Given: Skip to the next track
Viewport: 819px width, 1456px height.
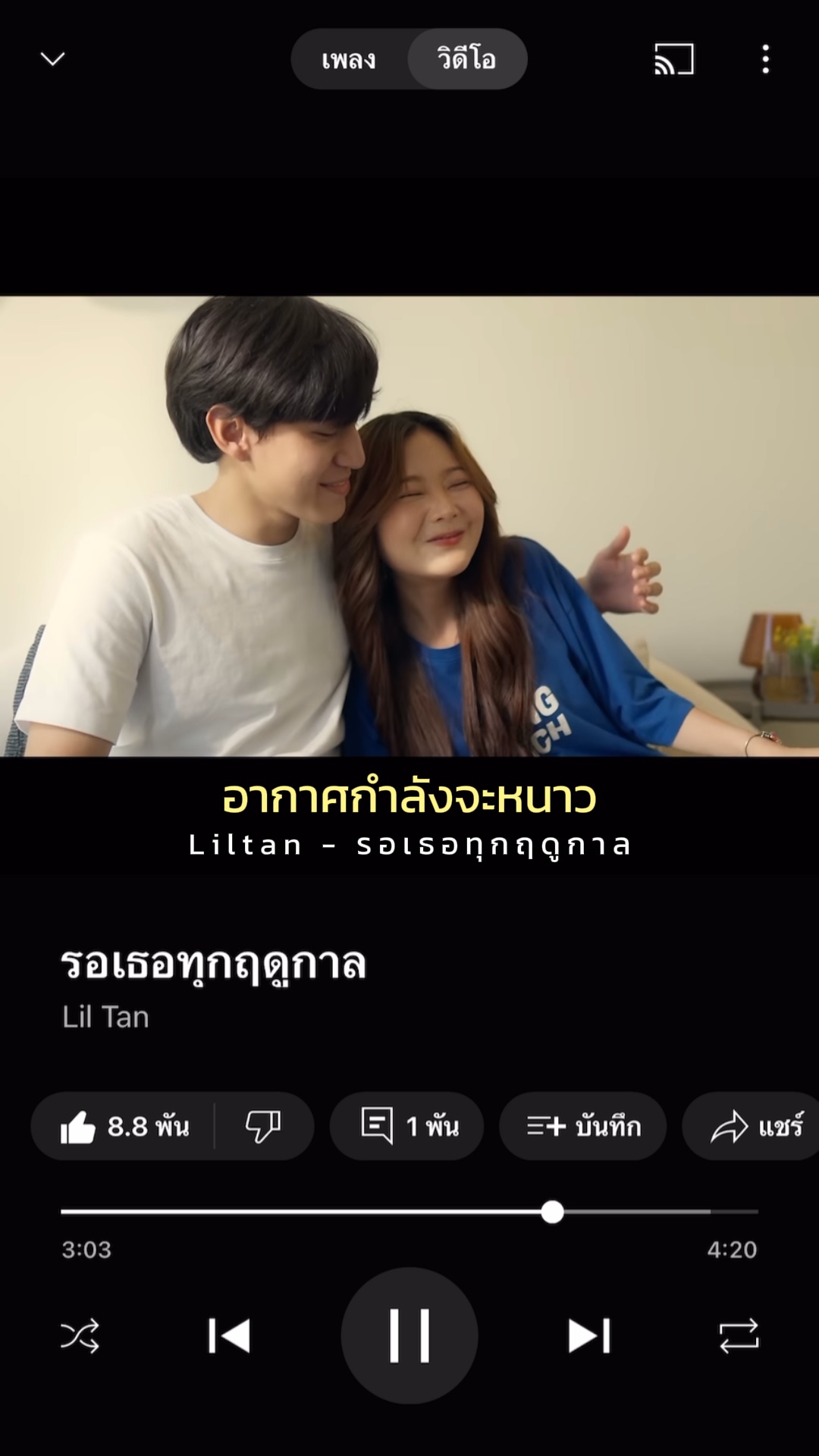Looking at the screenshot, I should coord(589,1335).
